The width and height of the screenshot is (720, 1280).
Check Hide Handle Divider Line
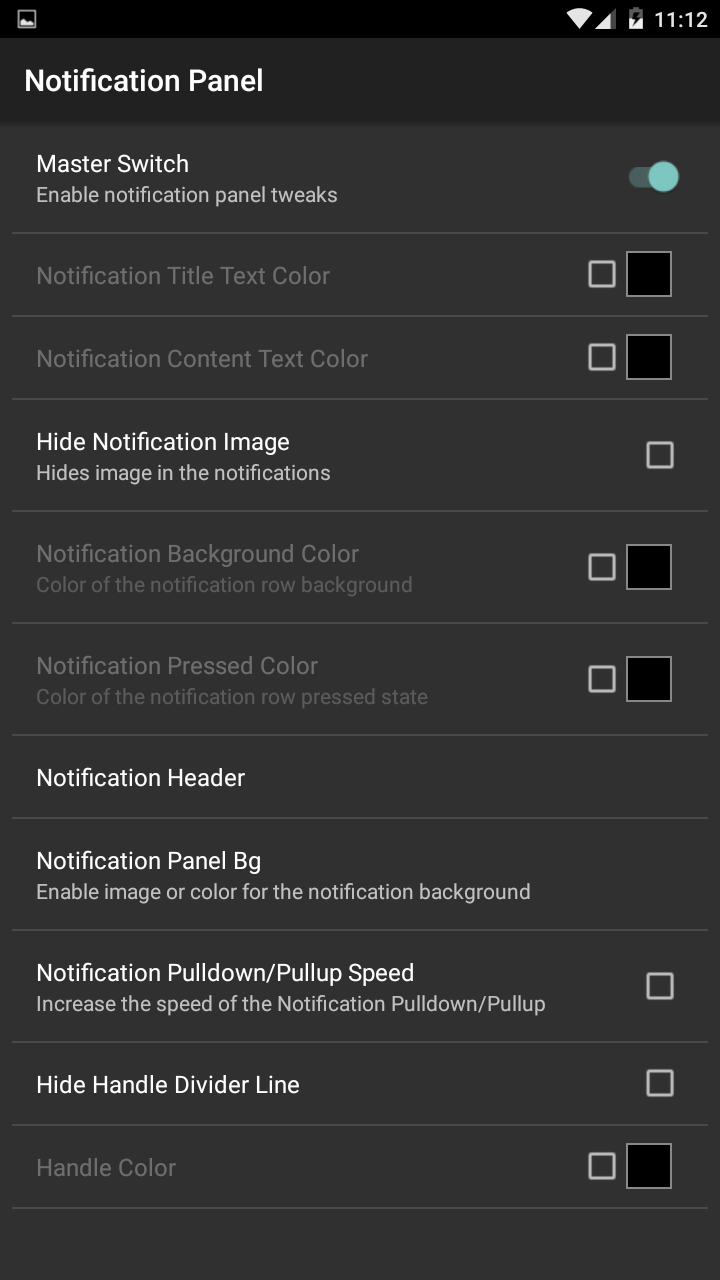point(660,1083)
